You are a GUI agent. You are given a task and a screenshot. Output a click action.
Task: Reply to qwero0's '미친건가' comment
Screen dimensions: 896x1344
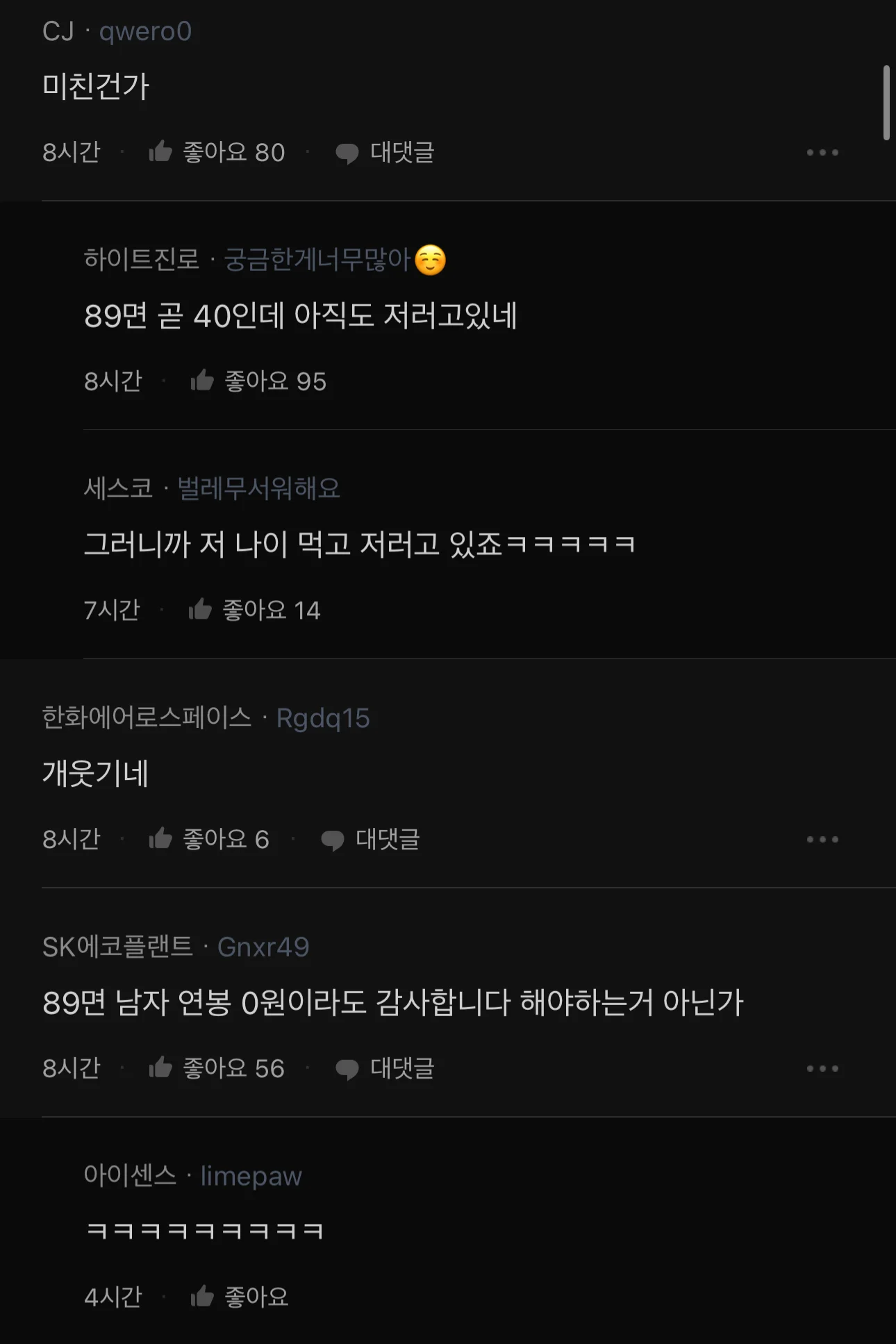click(385, 151)
